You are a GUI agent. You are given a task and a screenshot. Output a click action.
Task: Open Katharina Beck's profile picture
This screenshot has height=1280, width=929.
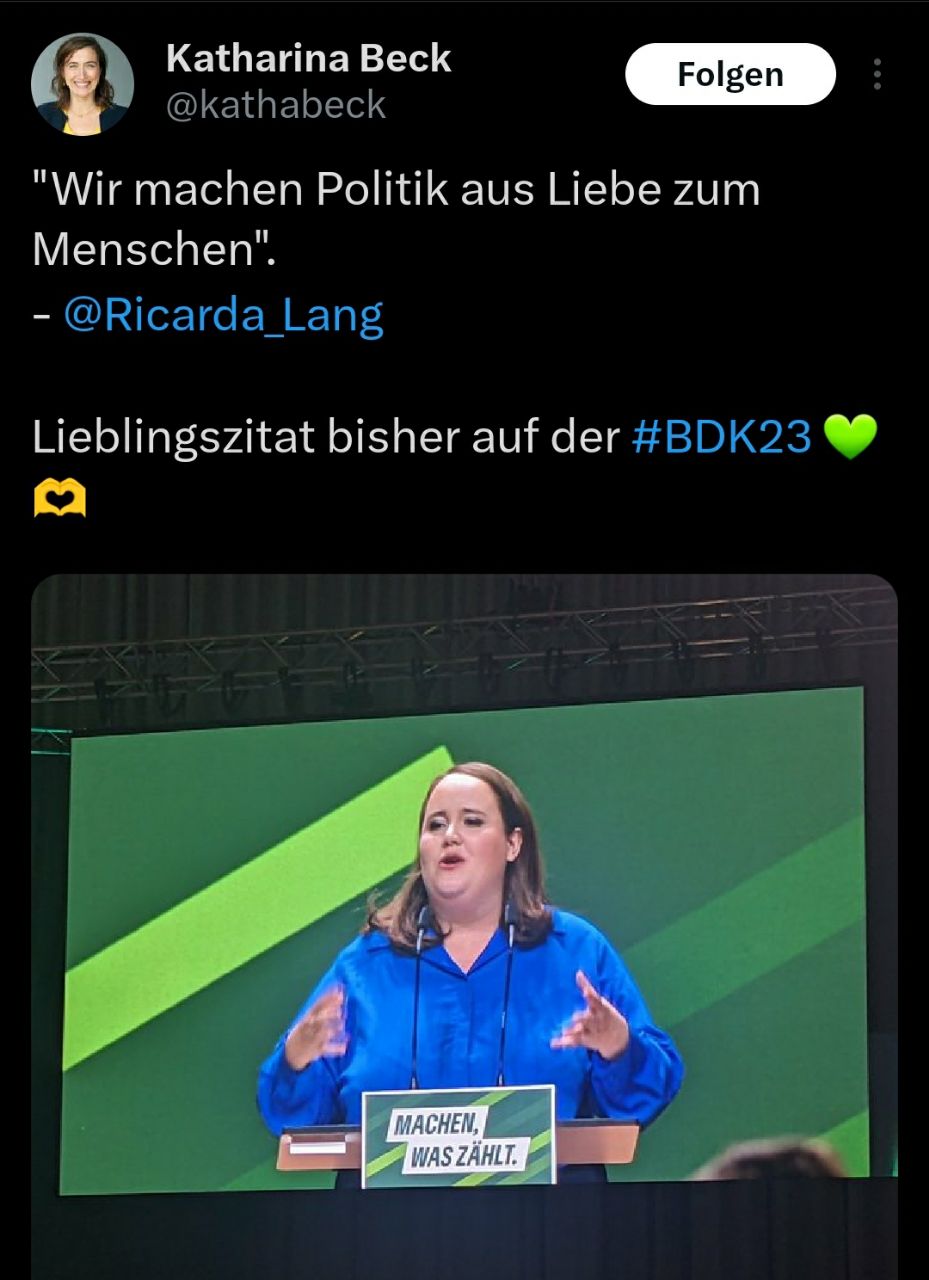82,84
